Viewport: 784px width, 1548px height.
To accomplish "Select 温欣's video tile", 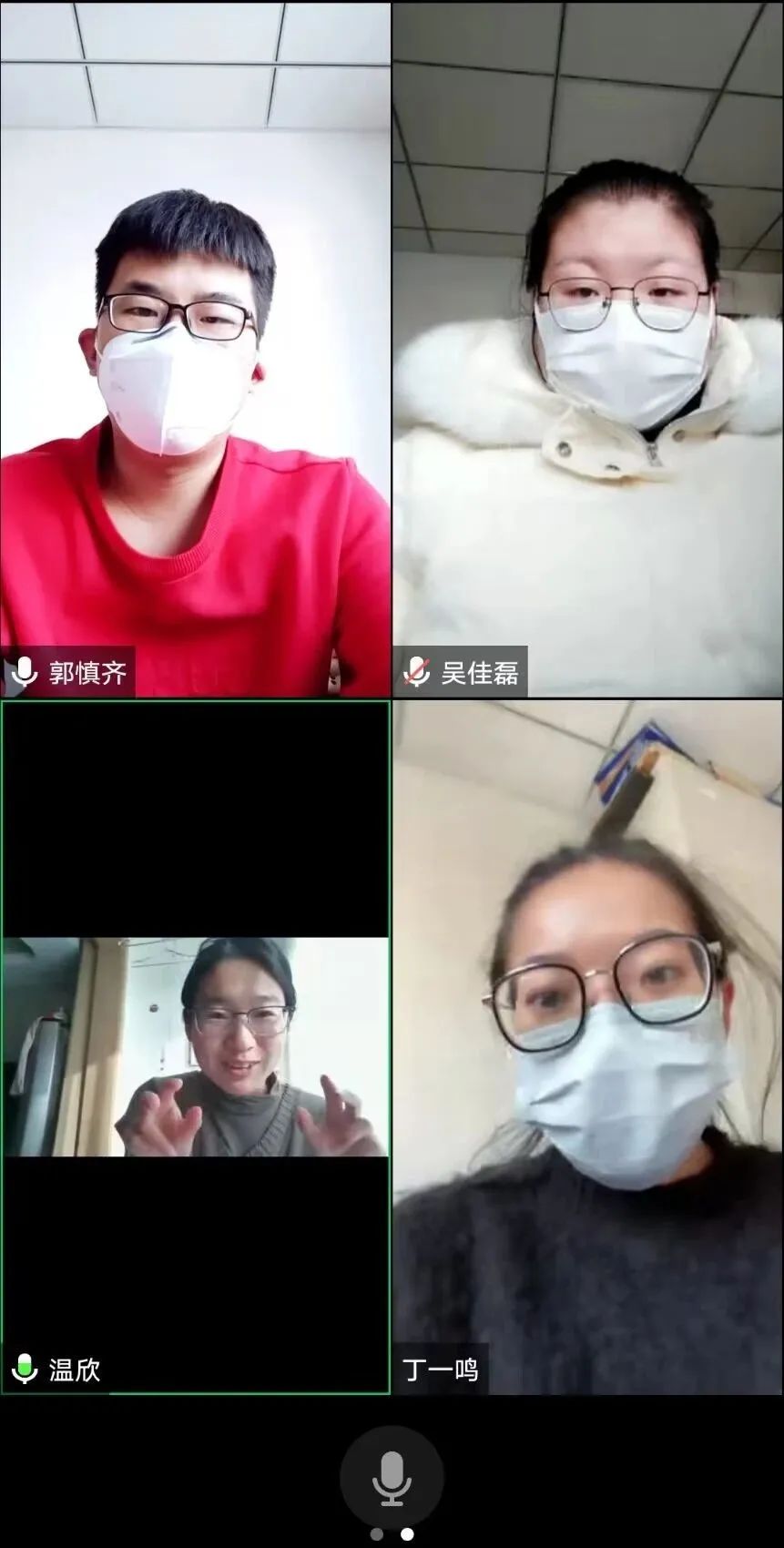I will [195, 1046].
